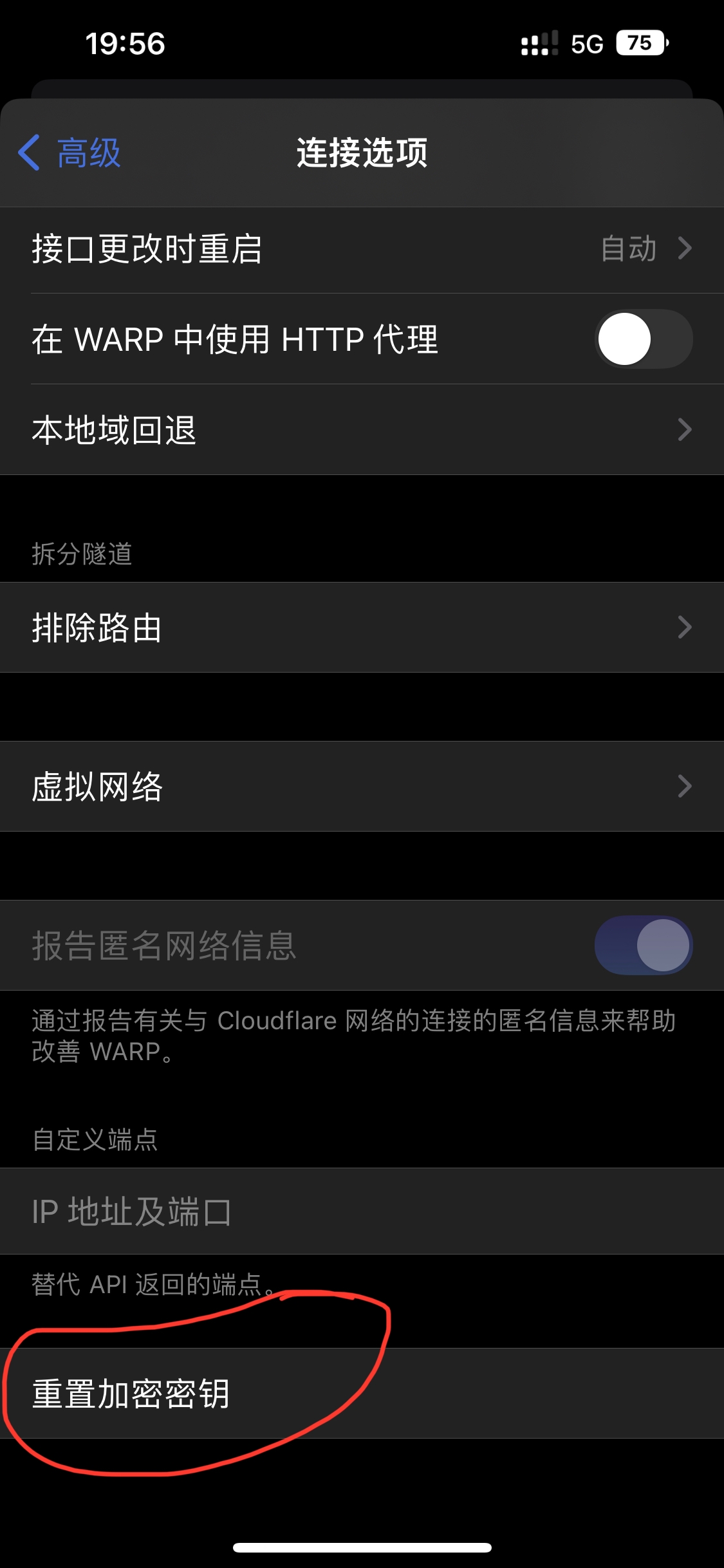Open 本地域回退 settings
724x1568 pixels.
tap(362, 430)
